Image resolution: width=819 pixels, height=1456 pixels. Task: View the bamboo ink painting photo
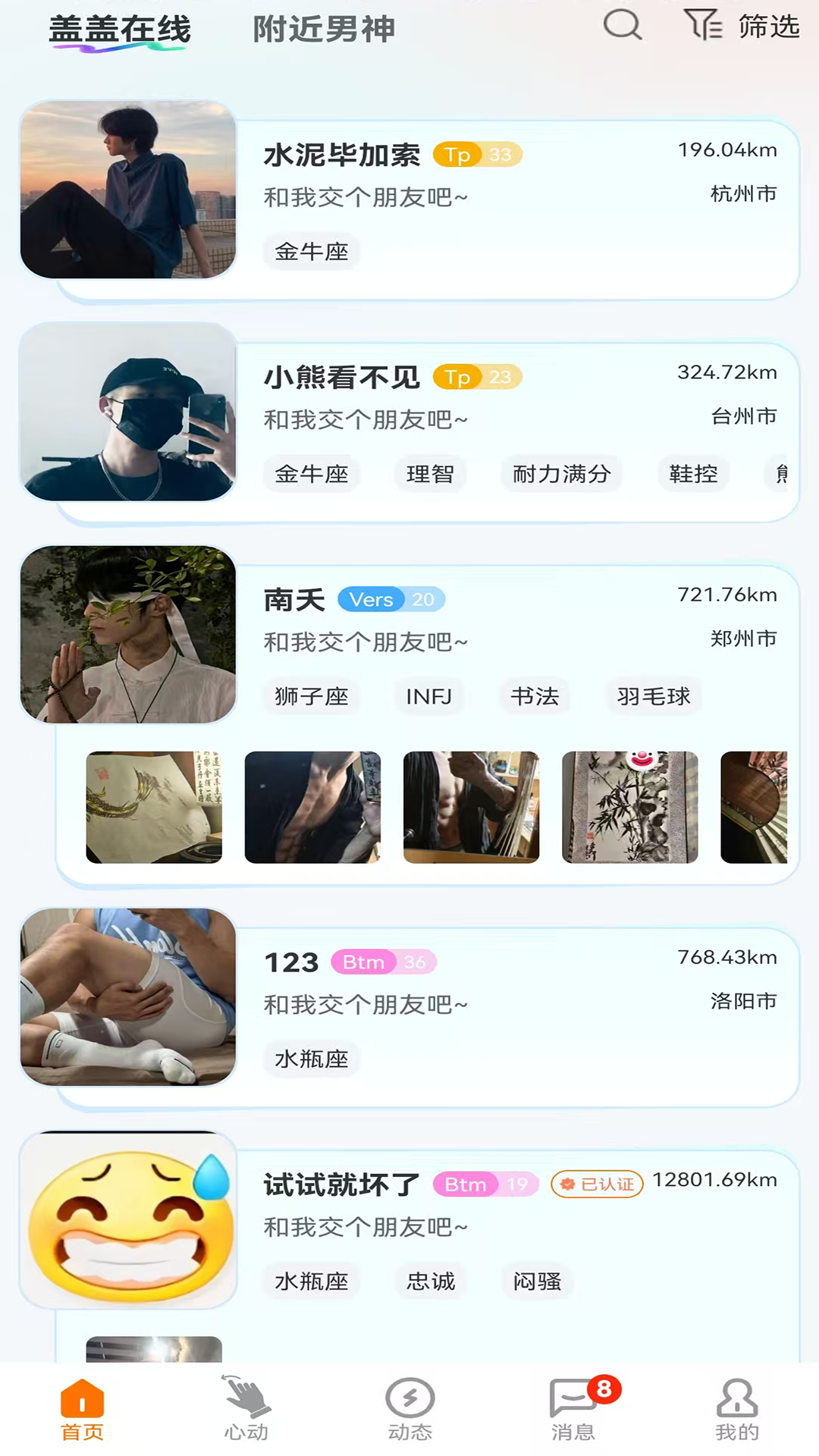629,807
